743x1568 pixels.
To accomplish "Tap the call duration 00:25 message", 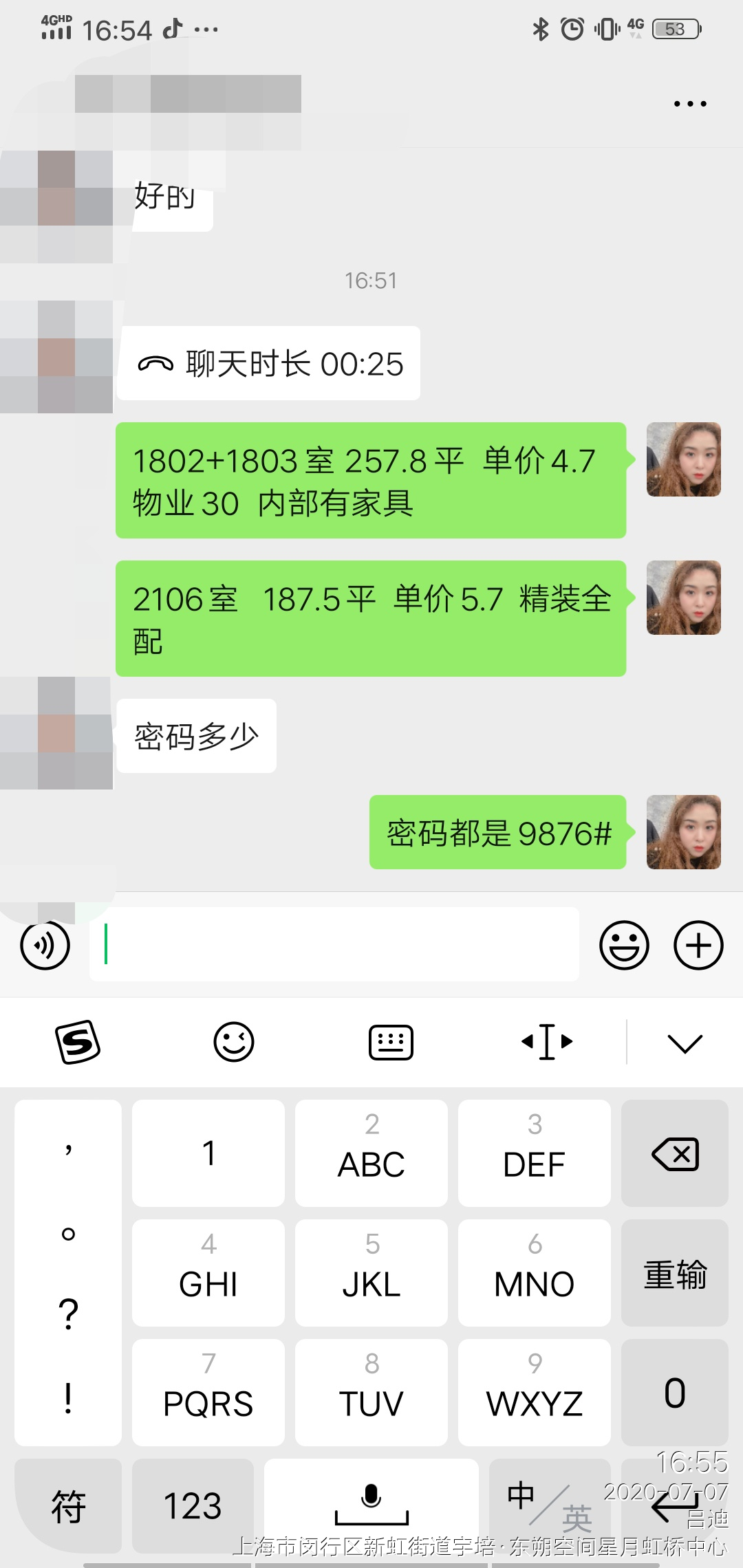I will point(268,363).
